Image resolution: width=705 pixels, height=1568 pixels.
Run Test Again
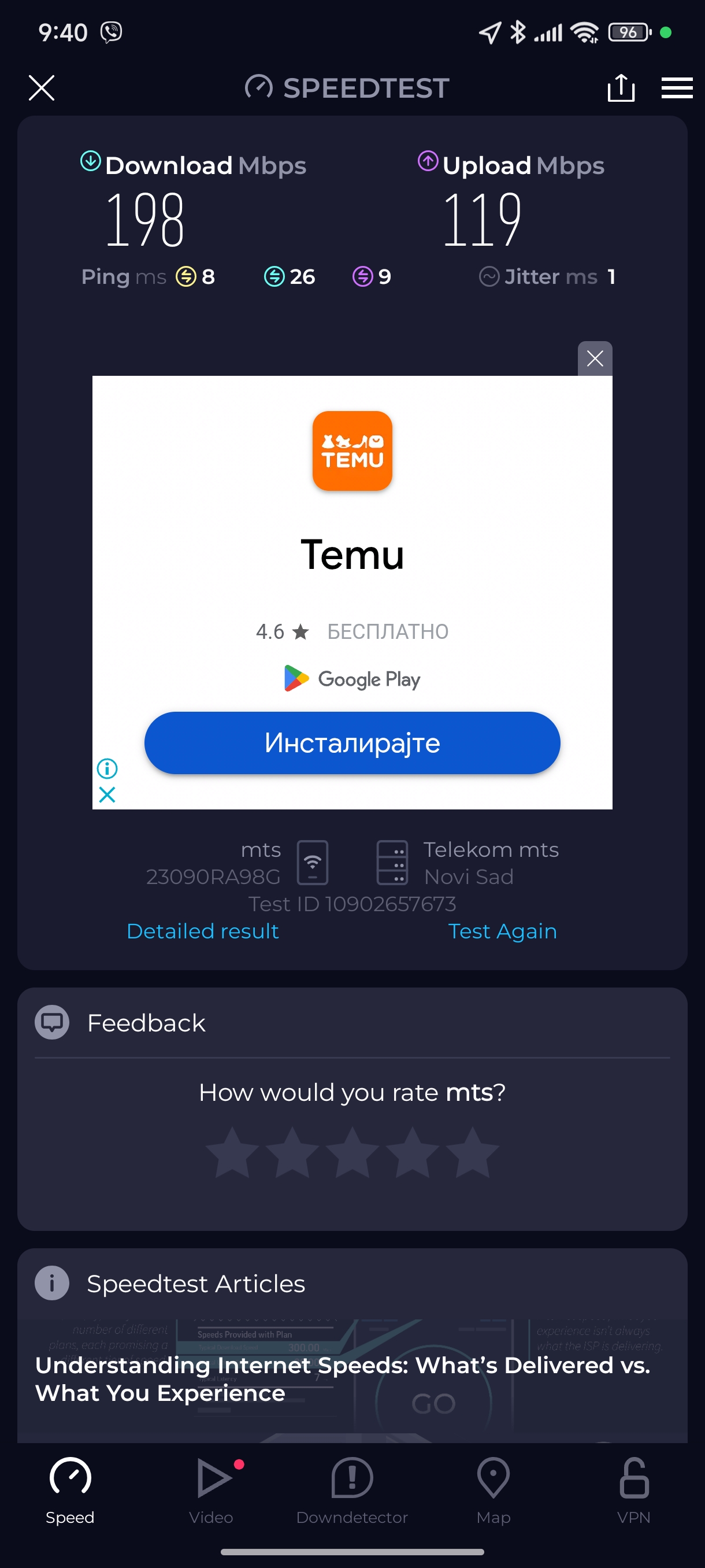(502, 931)
